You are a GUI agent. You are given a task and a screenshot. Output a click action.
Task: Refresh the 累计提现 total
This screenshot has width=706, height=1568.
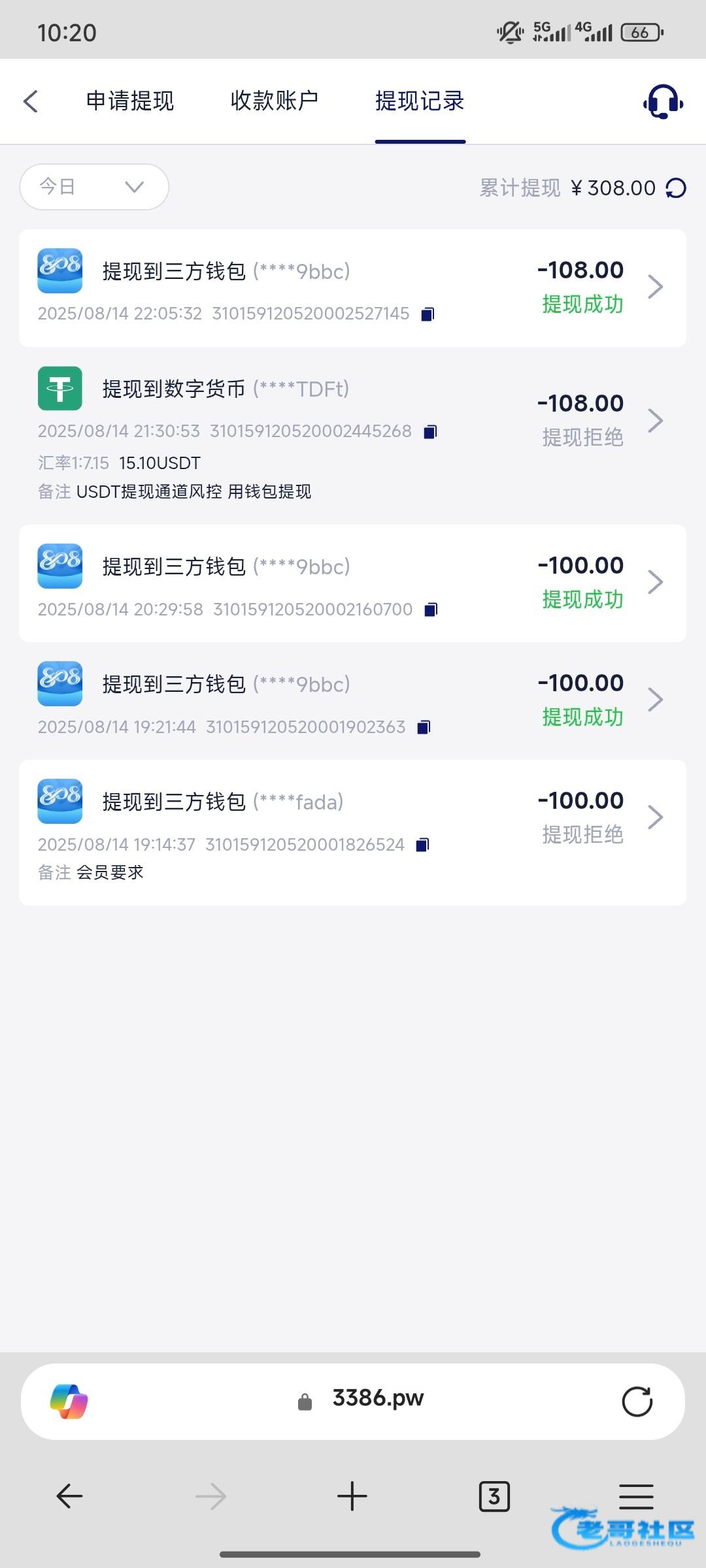tap(676, 188)
